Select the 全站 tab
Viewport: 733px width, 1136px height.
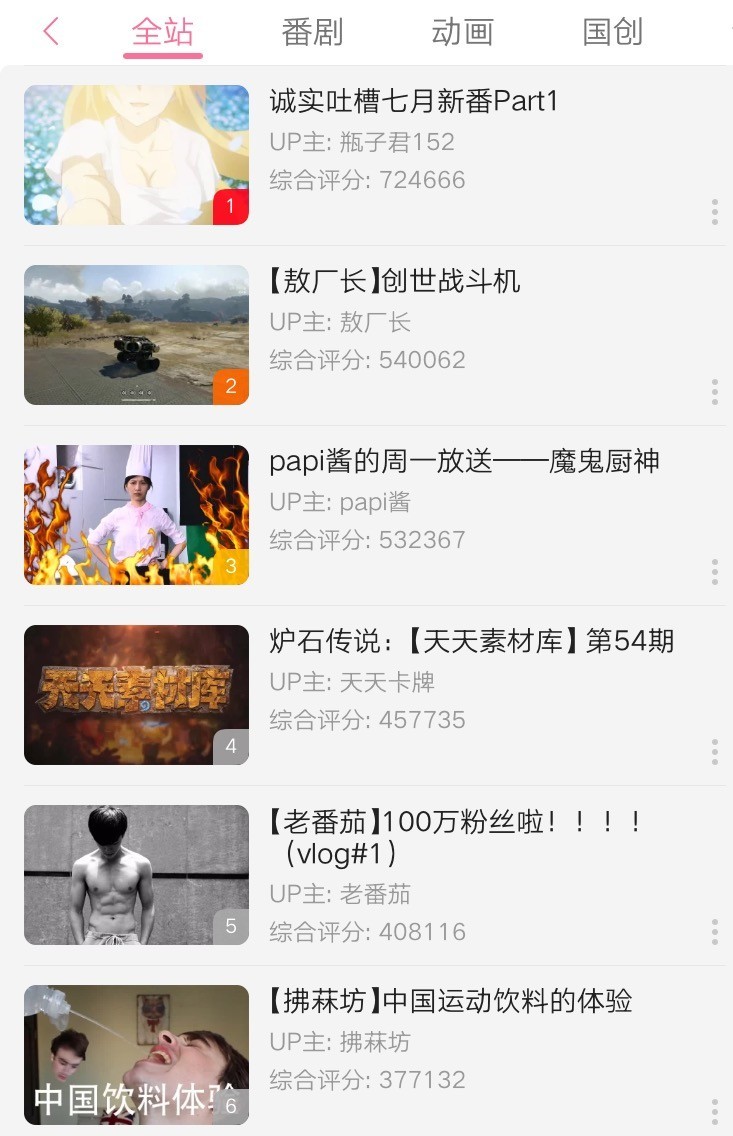click(x=162, y=32)
